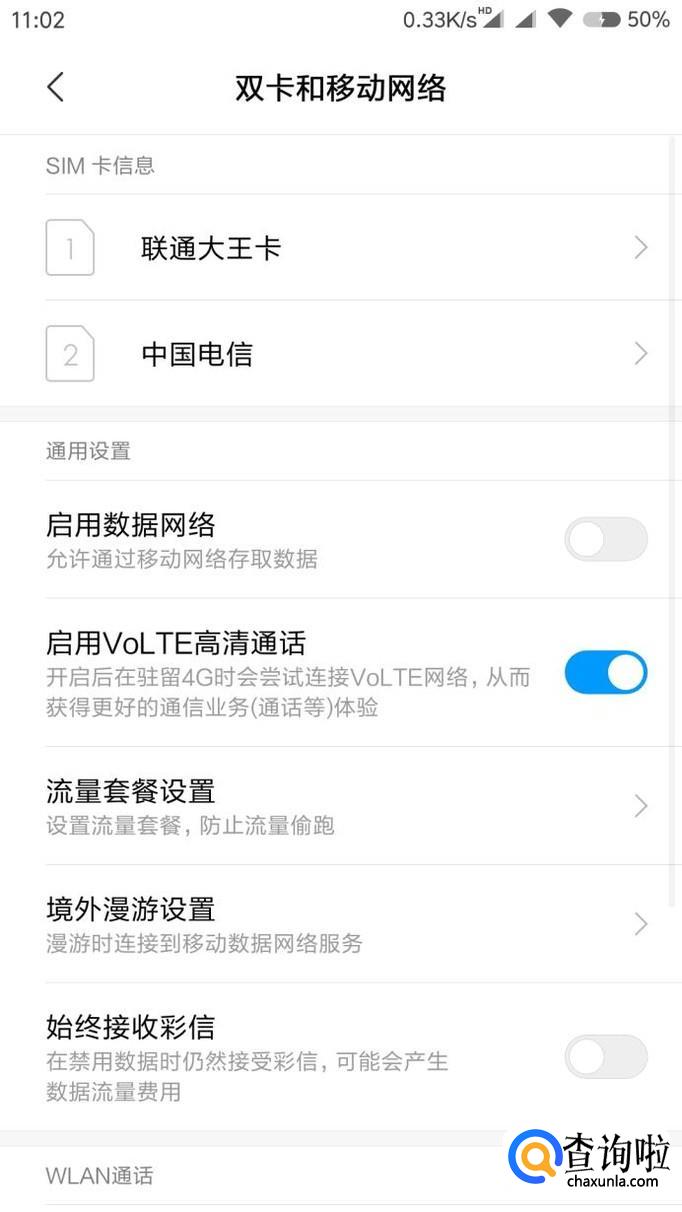The image size is (682, 1212).
Task: Open 流量套餐设置
Action: pos(340,806)
